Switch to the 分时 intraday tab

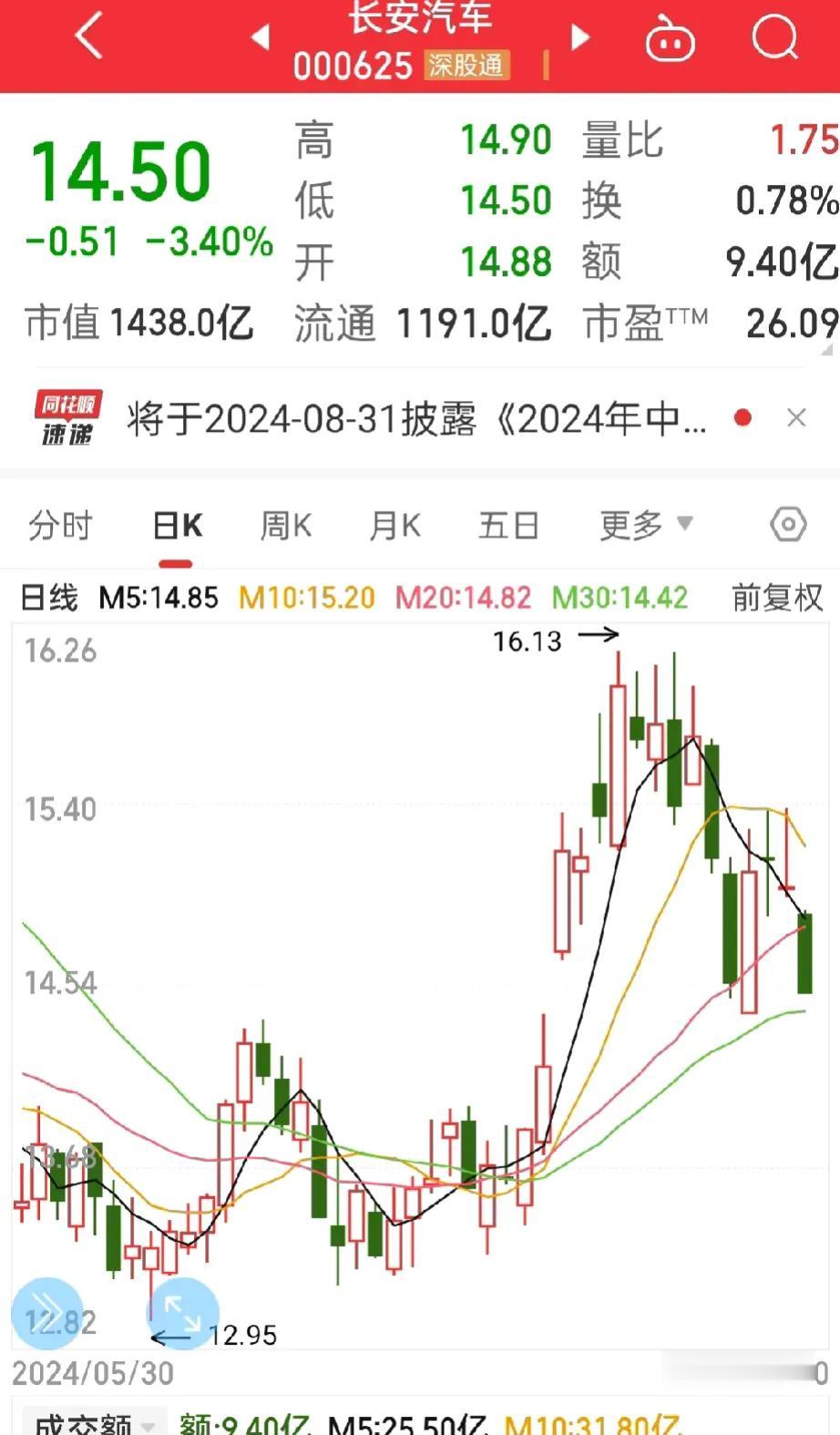pos(60,525)
